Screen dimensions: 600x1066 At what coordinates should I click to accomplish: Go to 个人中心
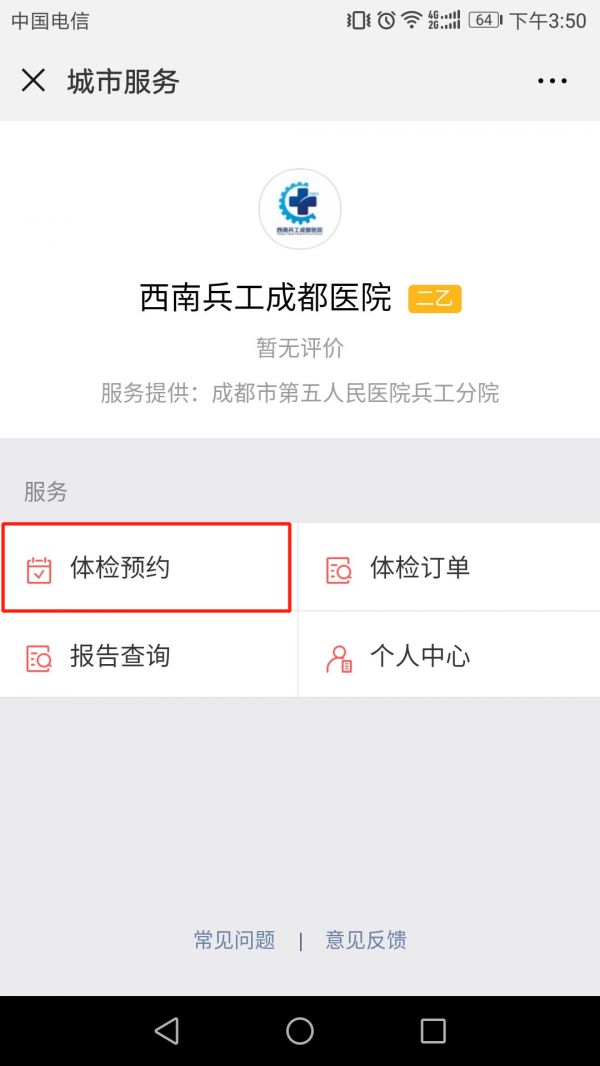coord(449,655)
